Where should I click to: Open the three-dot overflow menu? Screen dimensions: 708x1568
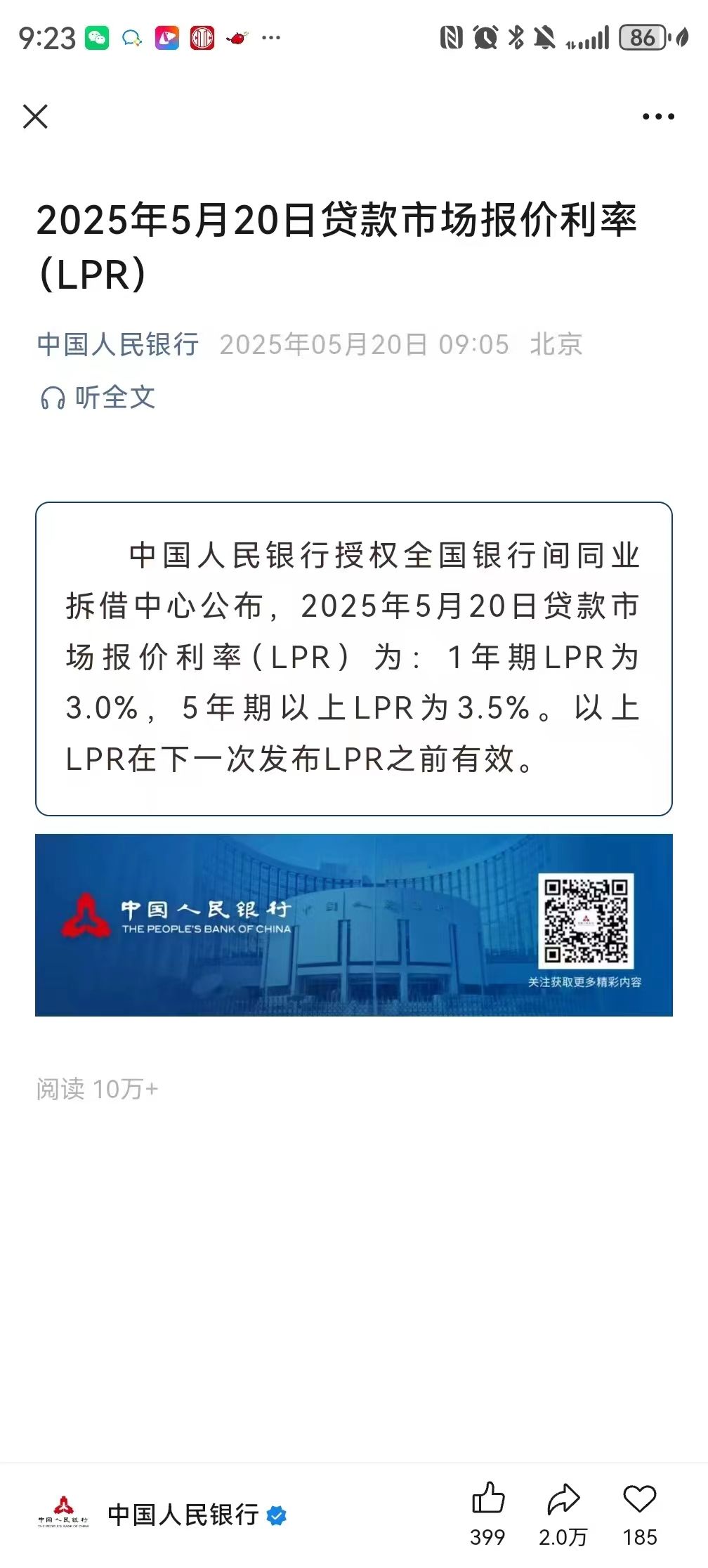click(x=658, y=117)
